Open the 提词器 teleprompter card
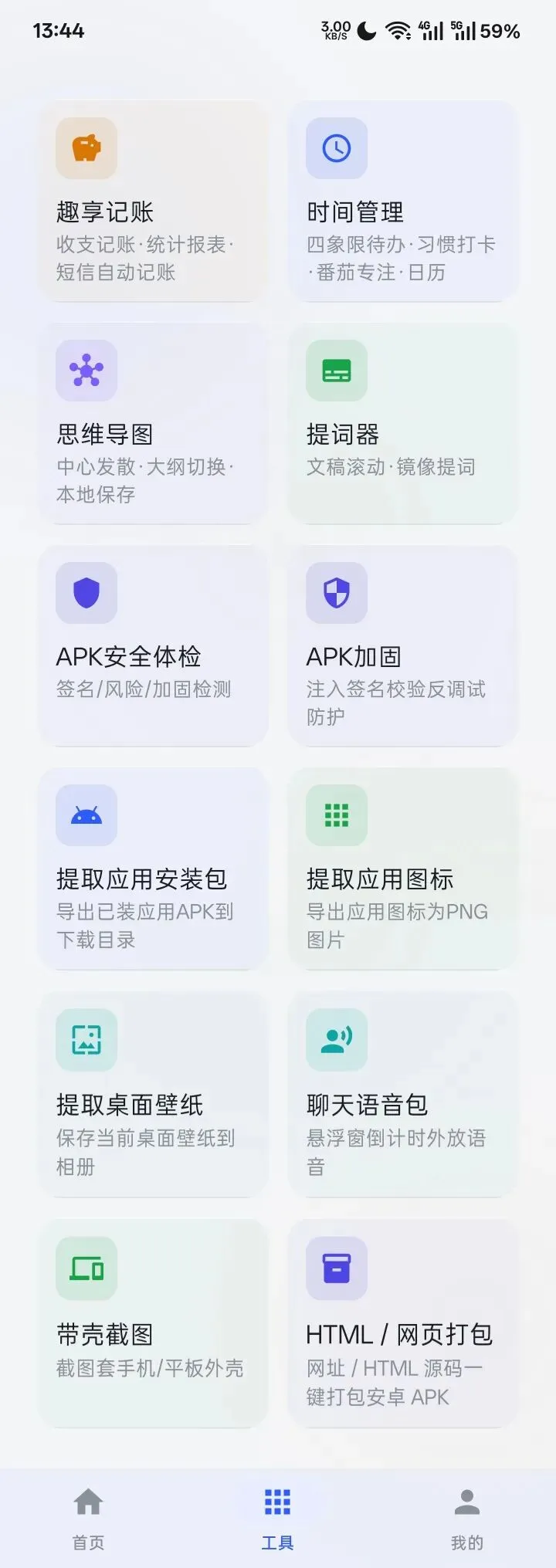Viewport: 556px width, 1568px height. [403, 423]
